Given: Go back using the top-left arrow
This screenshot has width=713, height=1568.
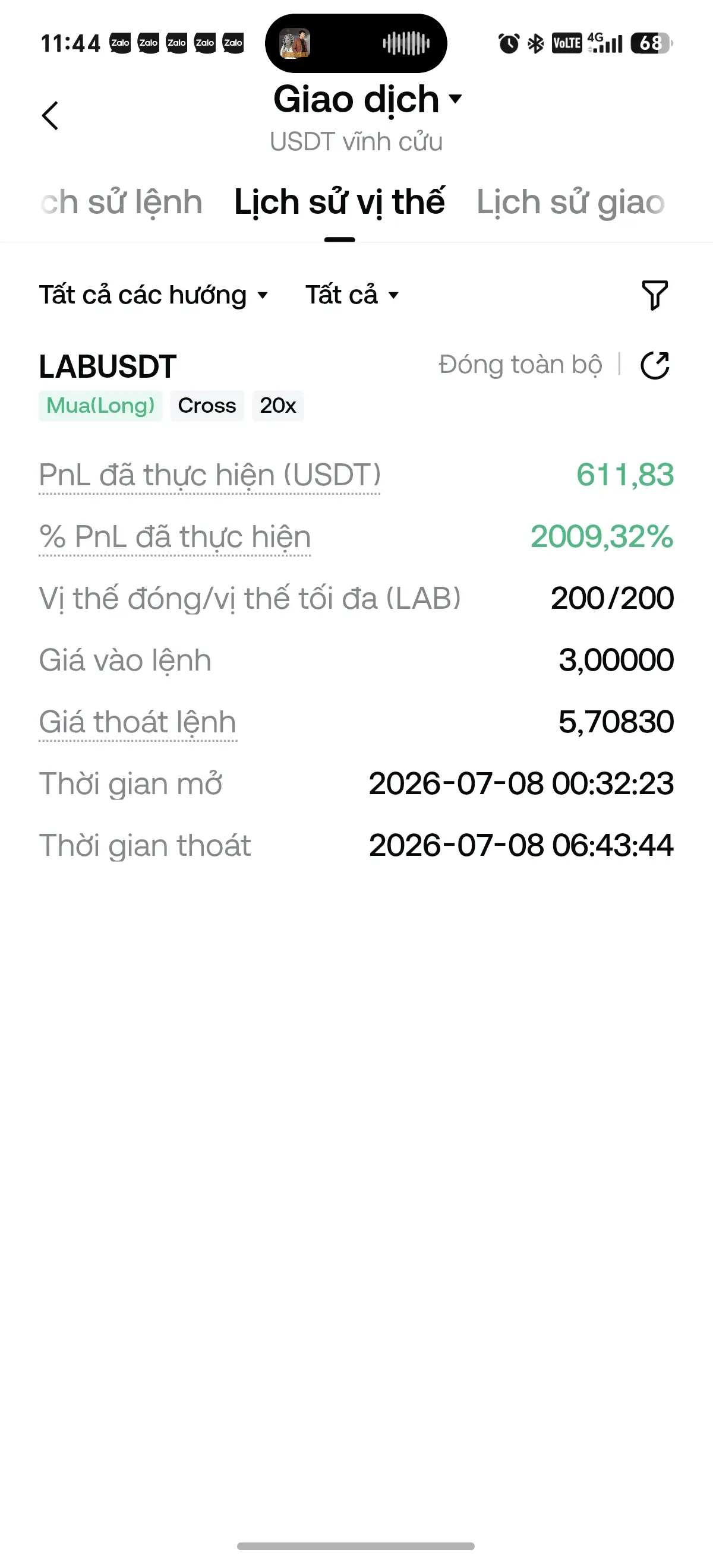Looking at the screenshot, I should 50,116.
